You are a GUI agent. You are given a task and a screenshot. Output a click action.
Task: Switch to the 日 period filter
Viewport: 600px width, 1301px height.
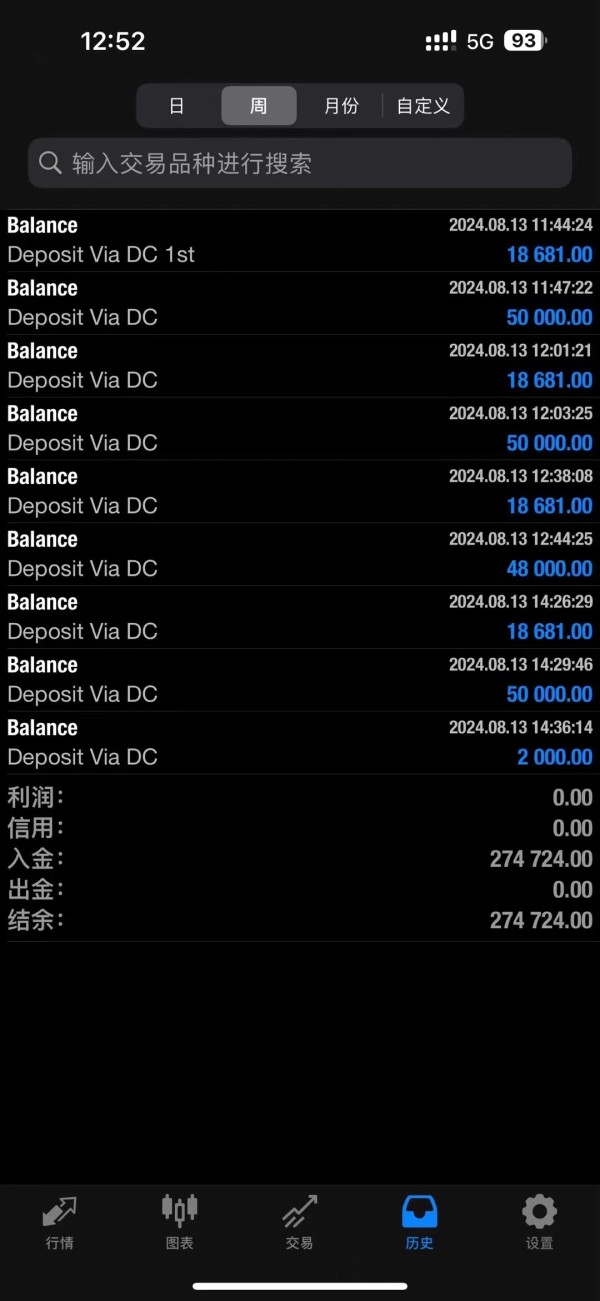point(177,106)
